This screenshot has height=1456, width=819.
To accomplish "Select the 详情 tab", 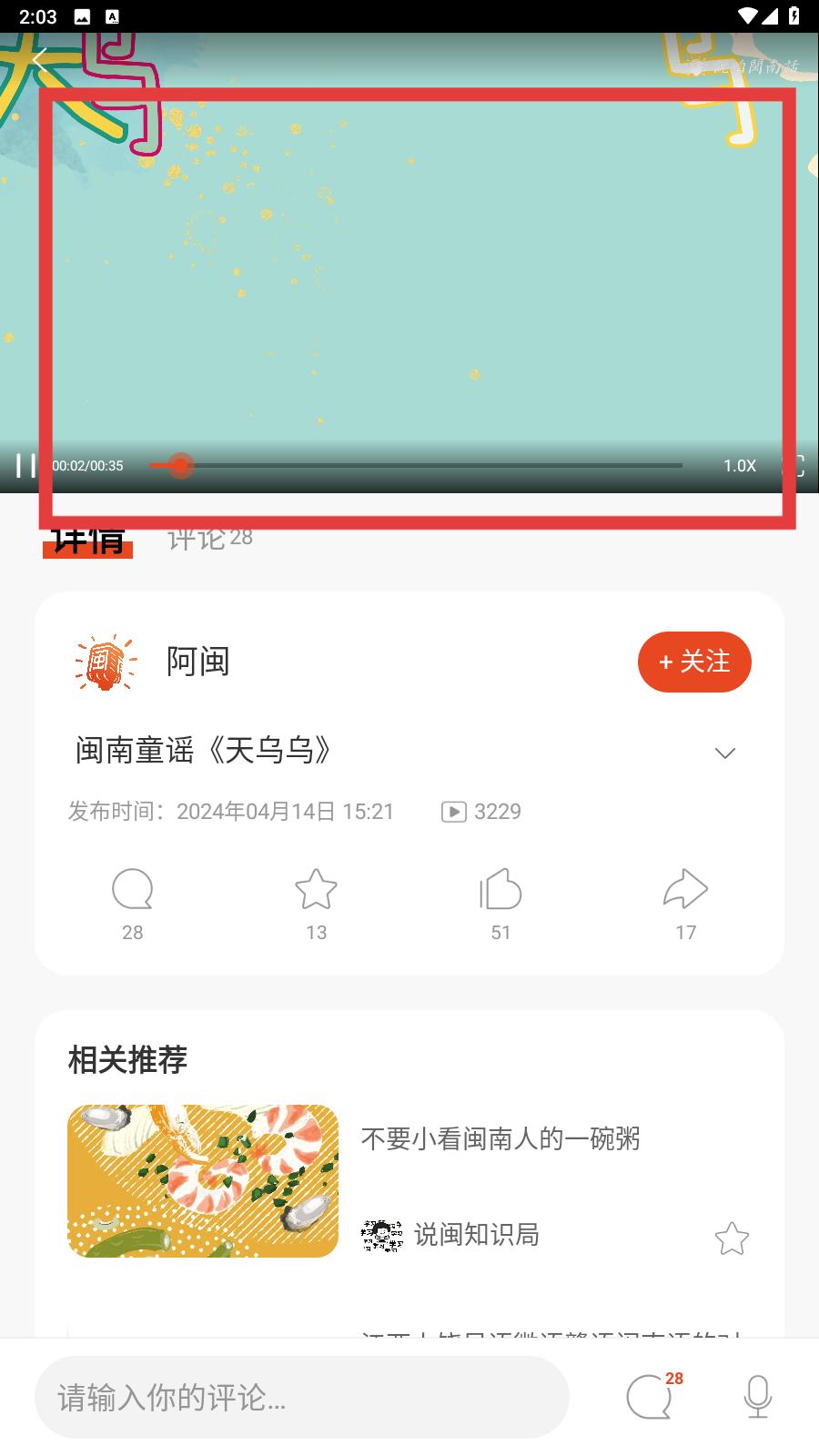I will pos(87,540).
